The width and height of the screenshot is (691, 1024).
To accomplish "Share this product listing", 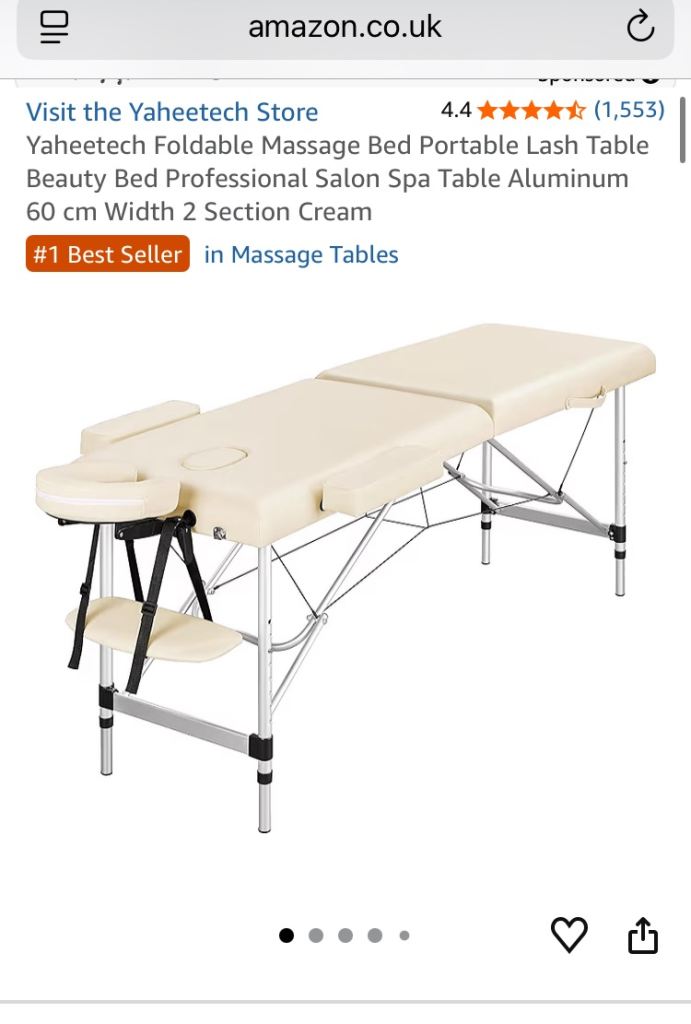I will click(x=643, y=935).
